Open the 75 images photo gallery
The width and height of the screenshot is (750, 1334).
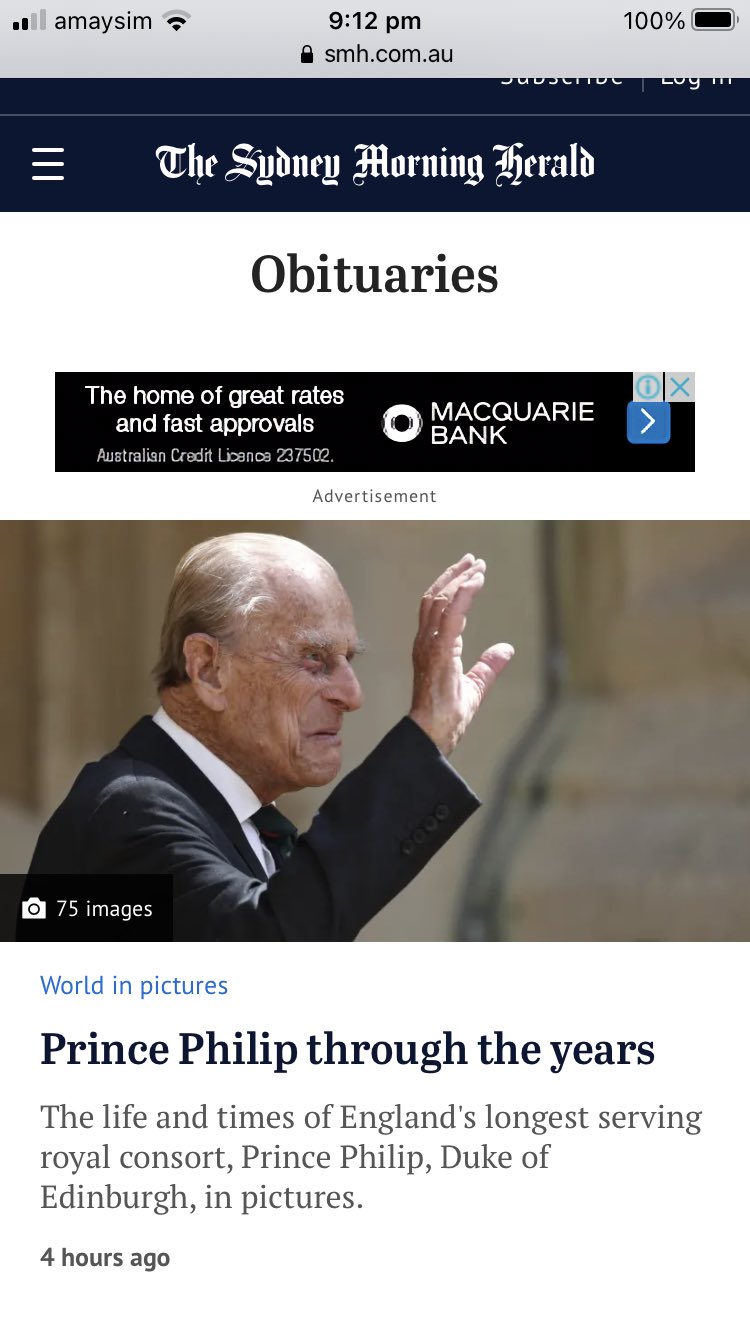click(x=88, y=908)
